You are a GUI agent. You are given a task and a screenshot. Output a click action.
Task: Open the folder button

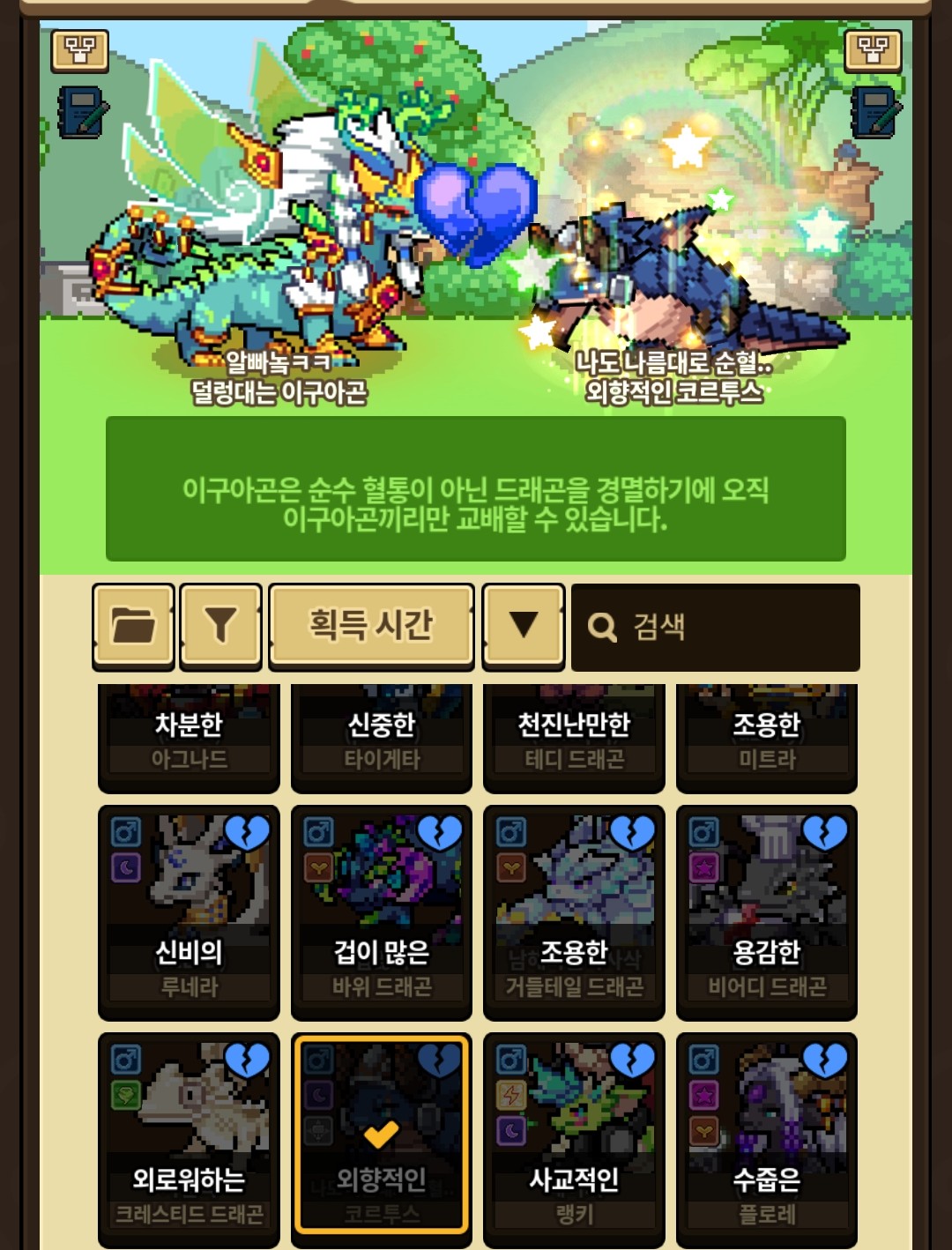(x=133, y=627)
